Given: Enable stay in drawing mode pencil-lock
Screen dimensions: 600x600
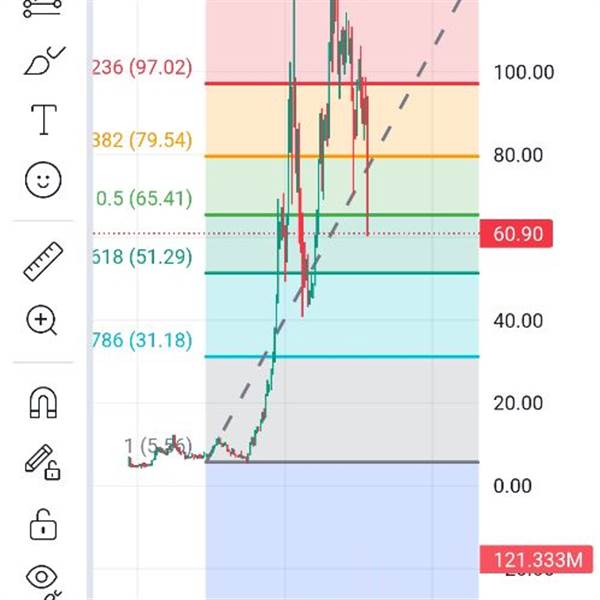Looking at the screenshot, I should pos(43,462).
